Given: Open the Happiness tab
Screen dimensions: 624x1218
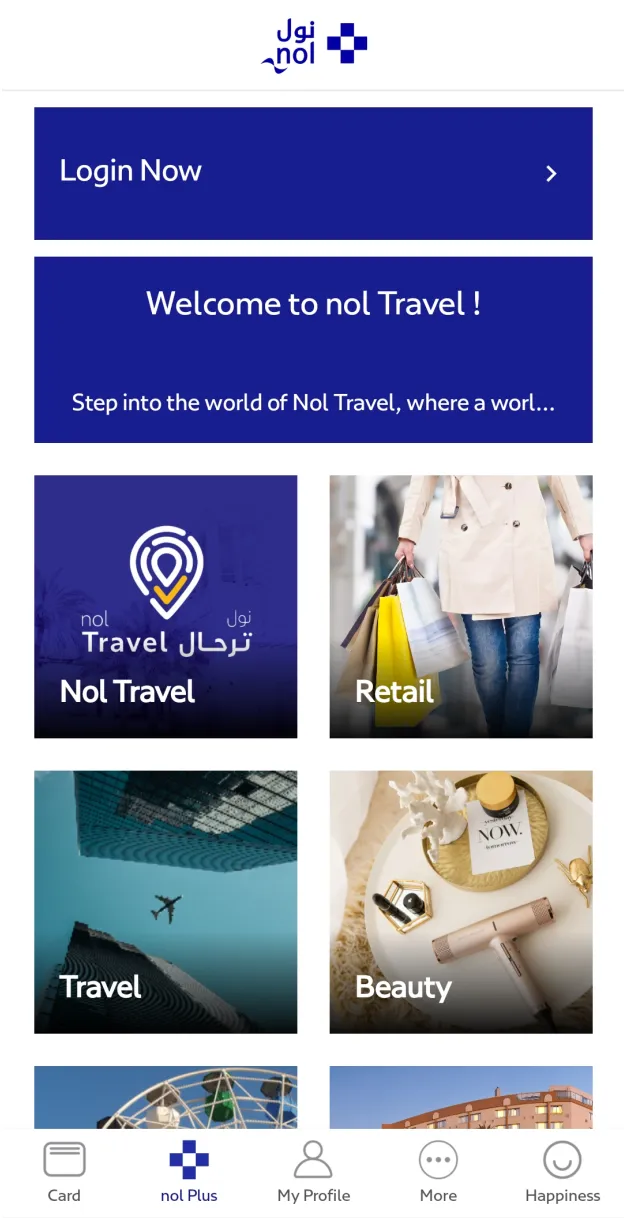Looking at the screenshot, I should [x=562, y=1173].
